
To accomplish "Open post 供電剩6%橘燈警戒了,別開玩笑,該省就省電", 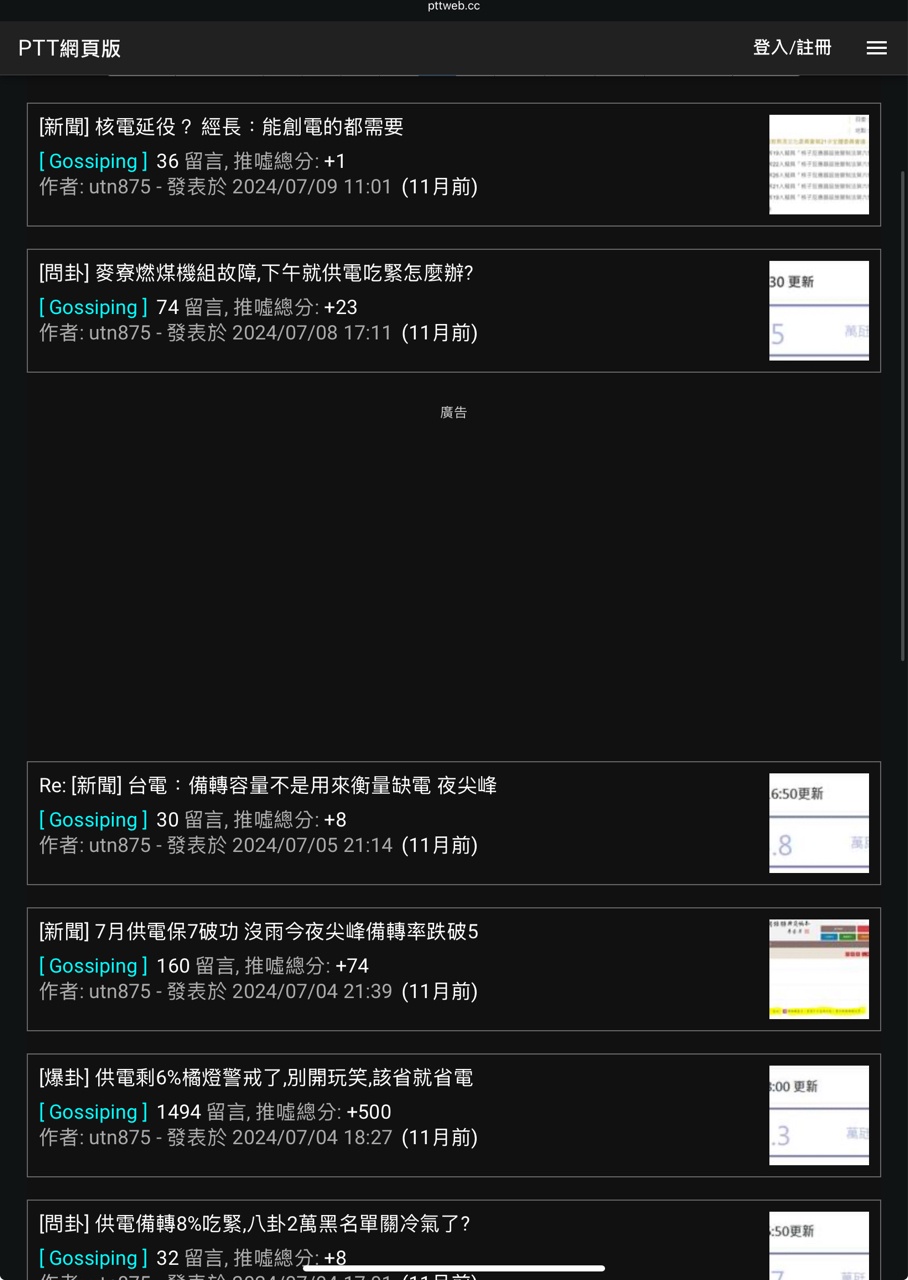I will coord(256,1077).
